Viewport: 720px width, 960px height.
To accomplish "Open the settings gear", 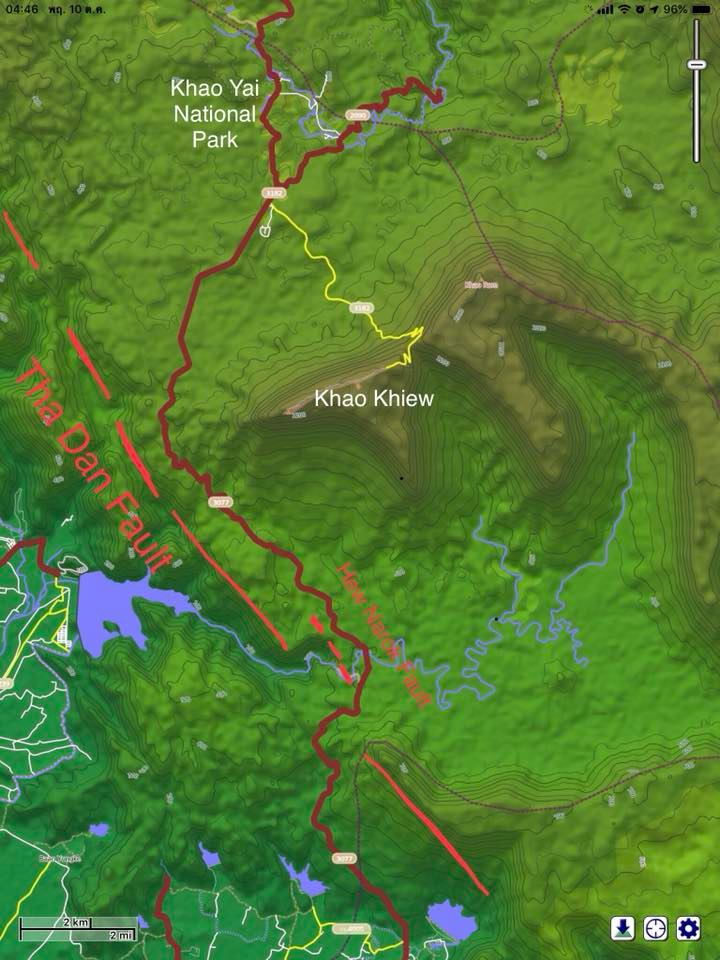I will pyautogui.click(x=688, y=928).
